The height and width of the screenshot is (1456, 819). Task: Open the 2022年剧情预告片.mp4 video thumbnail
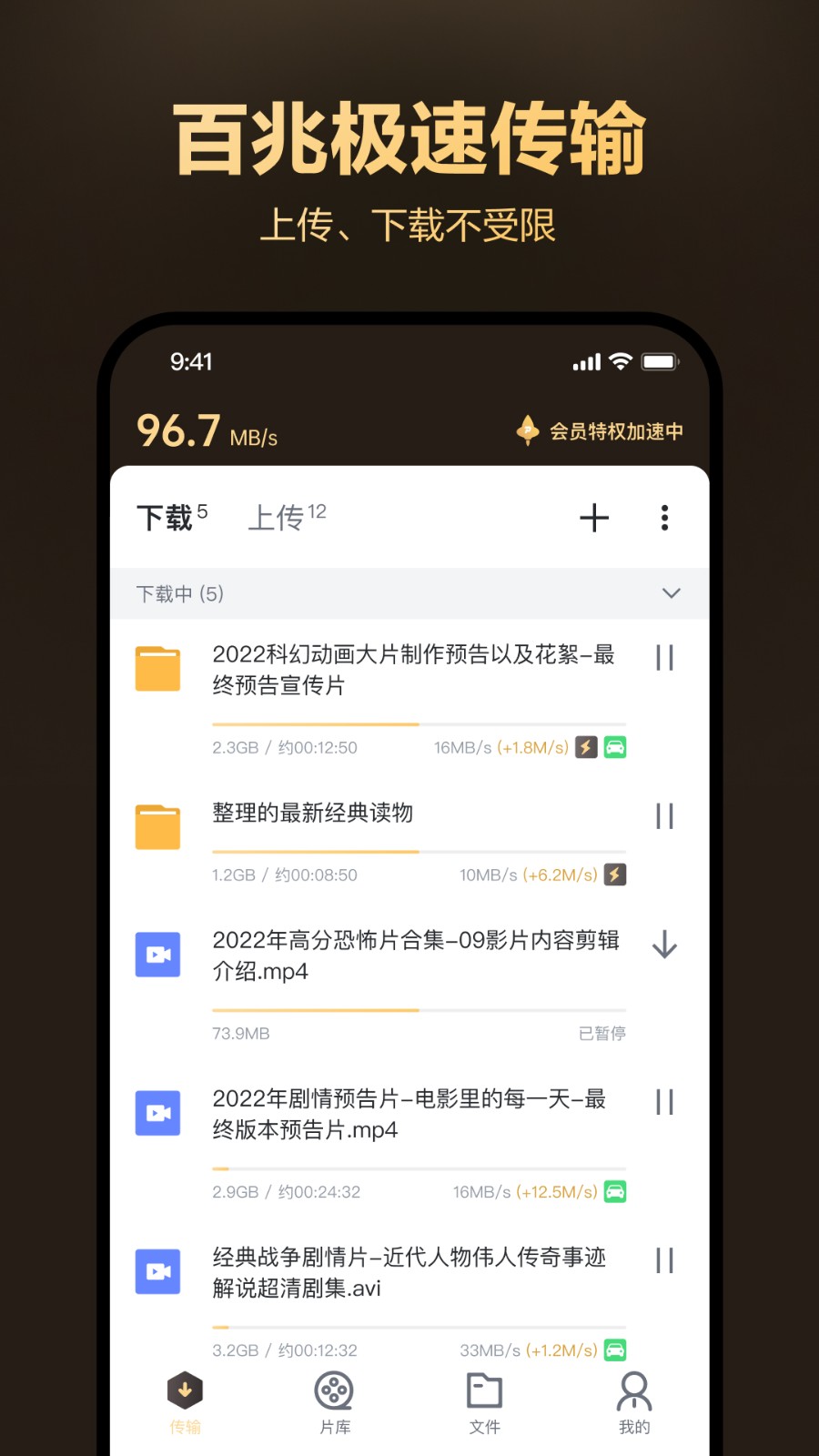[x=157, y=1113]
